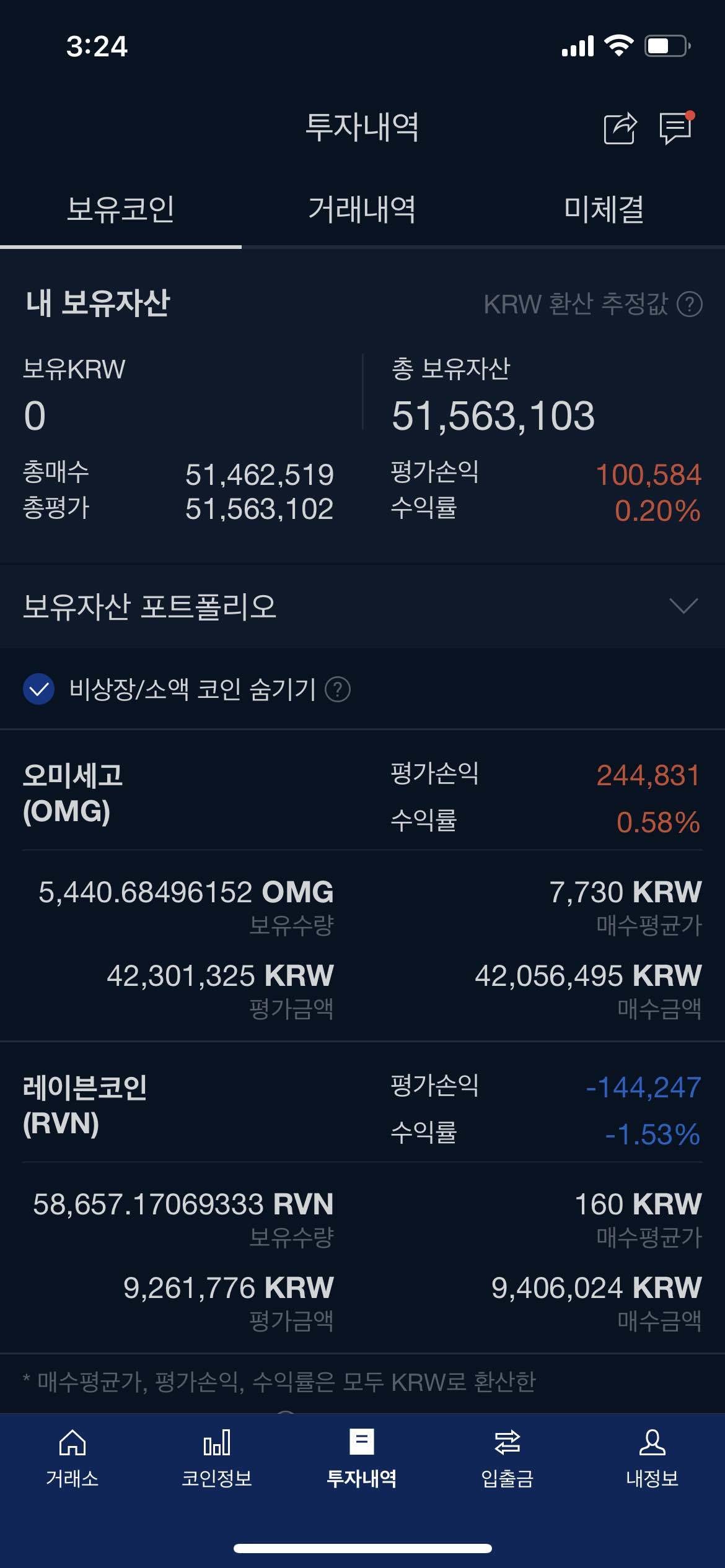Open the share icon at top right

618,129
